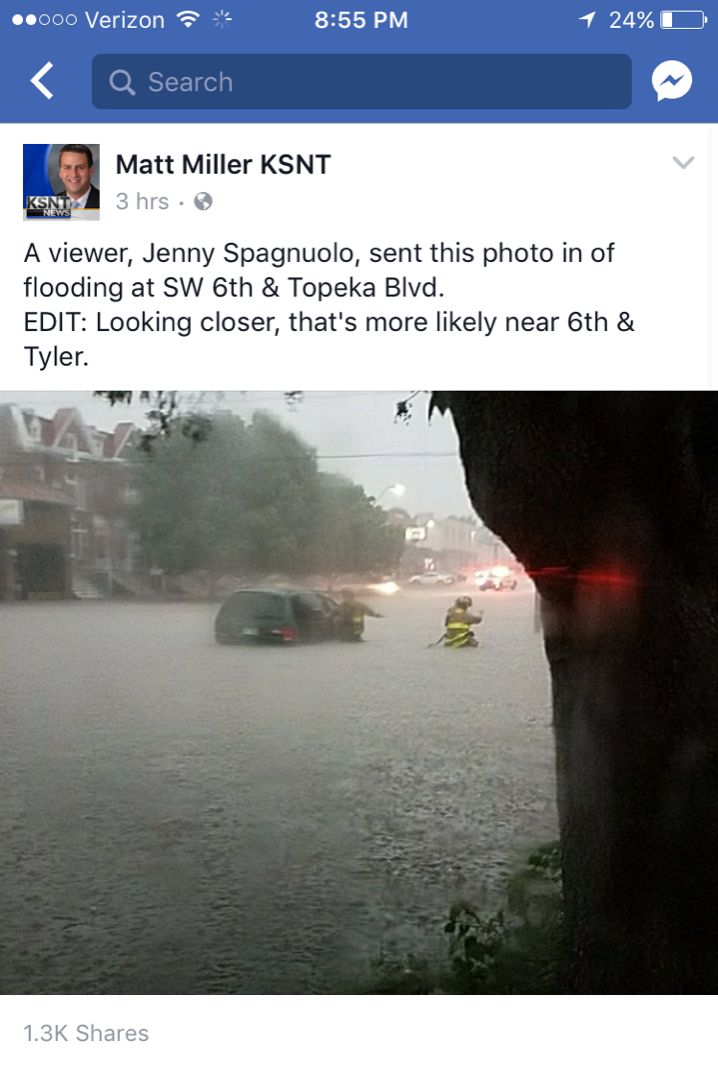Tap the Search field
The height and width of the screenshot is (1070, 718).
(x=360, y=82)
